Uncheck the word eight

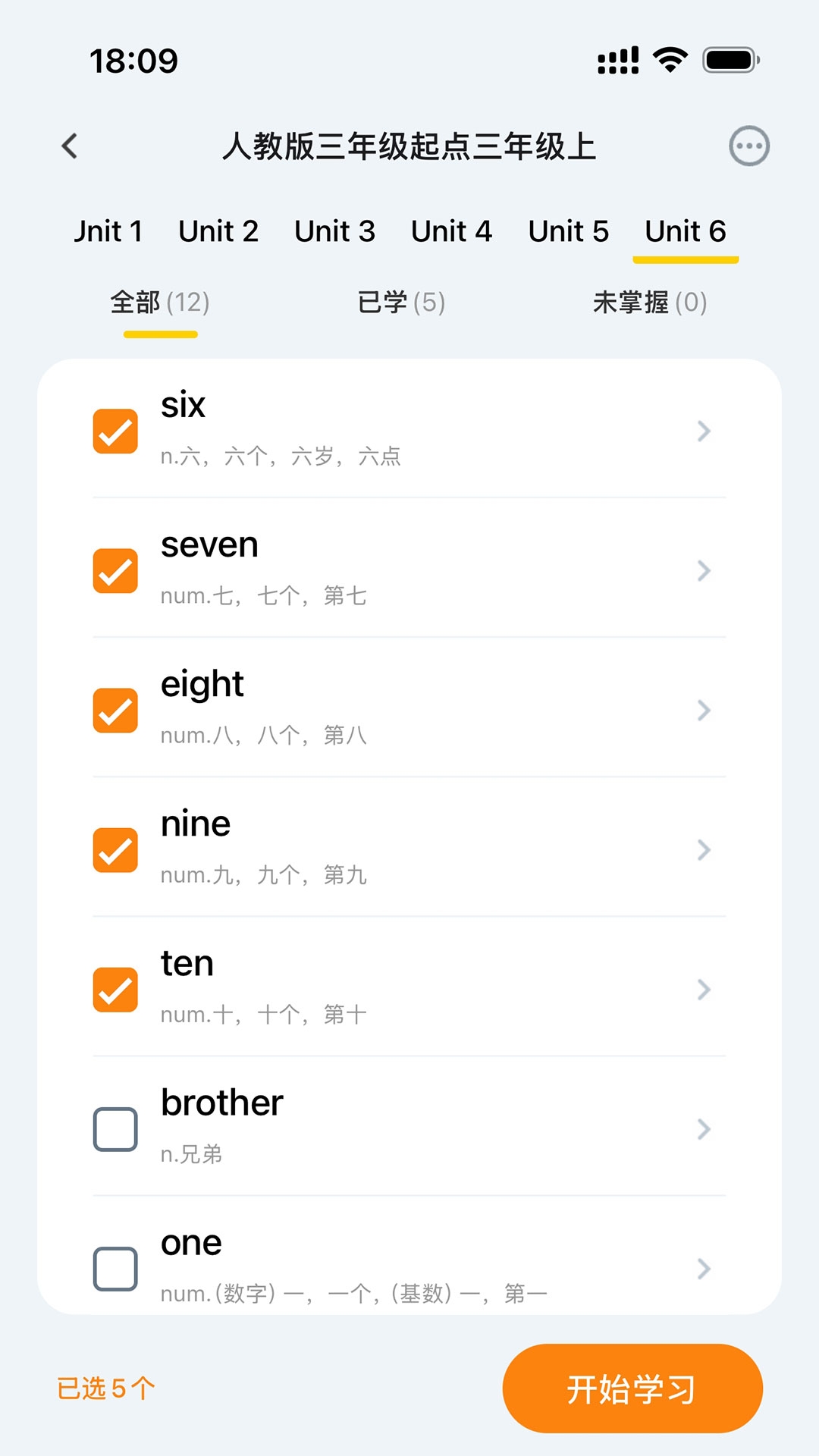[115, 711]
